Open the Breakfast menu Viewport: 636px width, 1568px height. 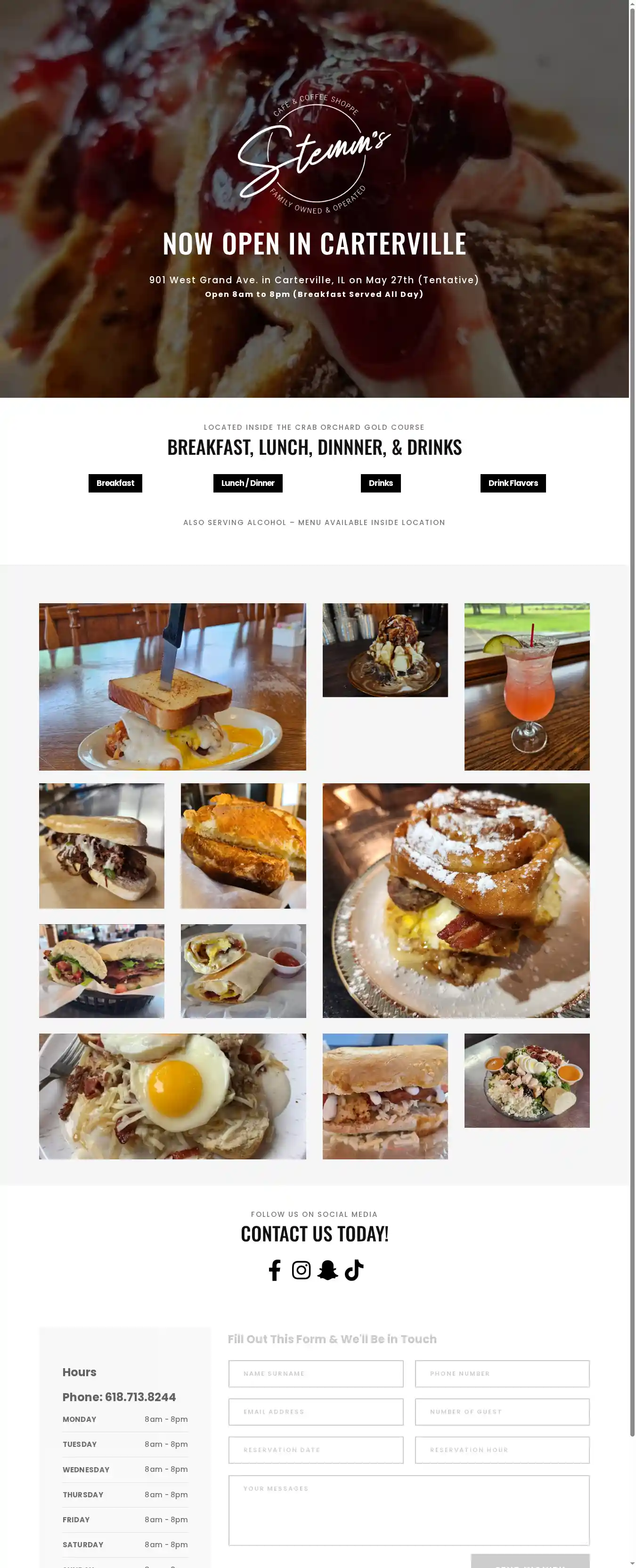click(x=115, y=483)
